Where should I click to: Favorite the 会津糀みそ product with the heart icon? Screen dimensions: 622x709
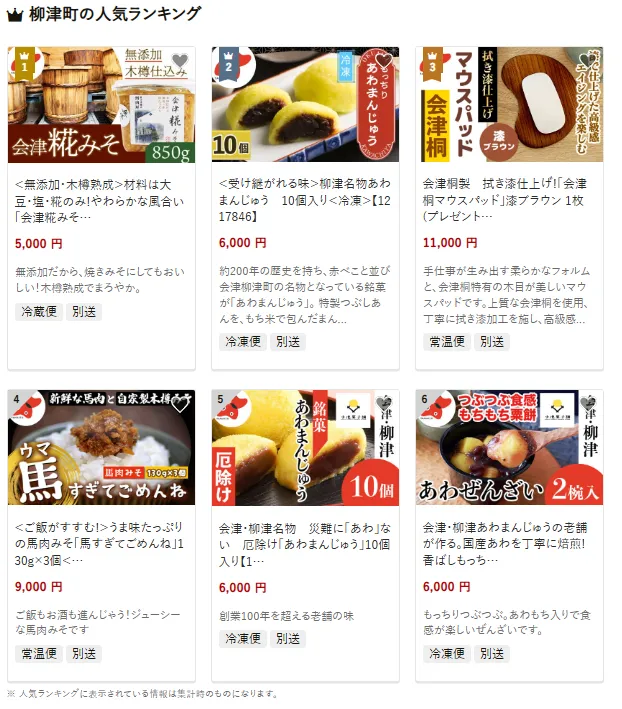180,62
